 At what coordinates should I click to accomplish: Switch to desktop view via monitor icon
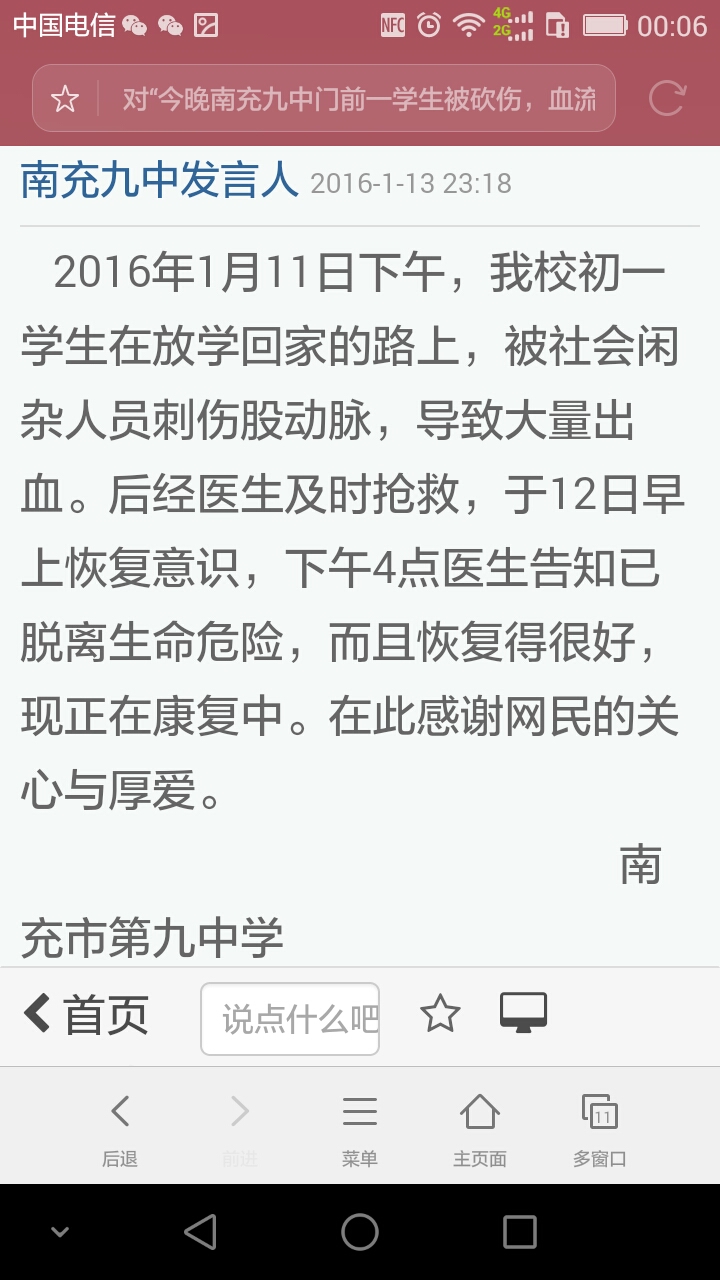[523, 1014]
